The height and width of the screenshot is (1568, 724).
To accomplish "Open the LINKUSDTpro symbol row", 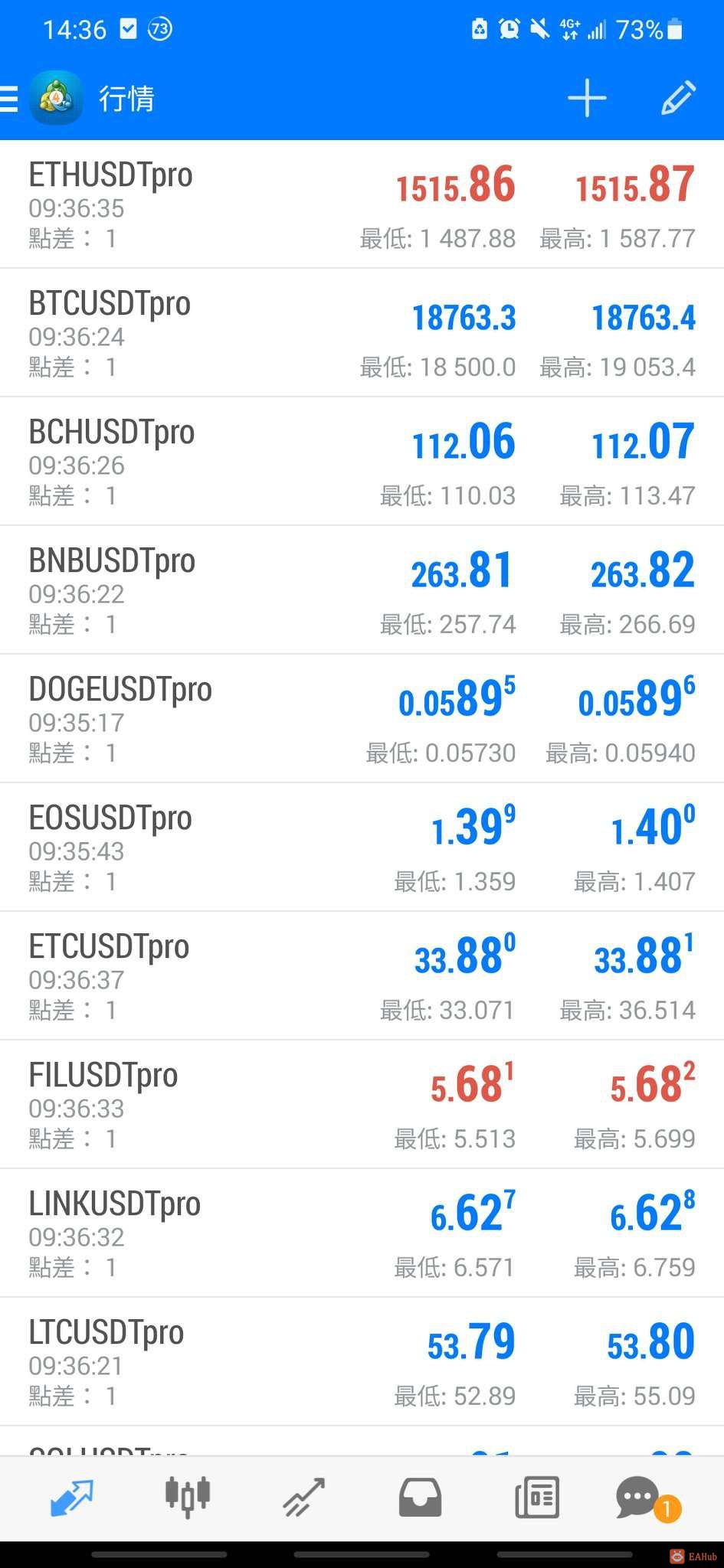I will (x=362, y=1233).
